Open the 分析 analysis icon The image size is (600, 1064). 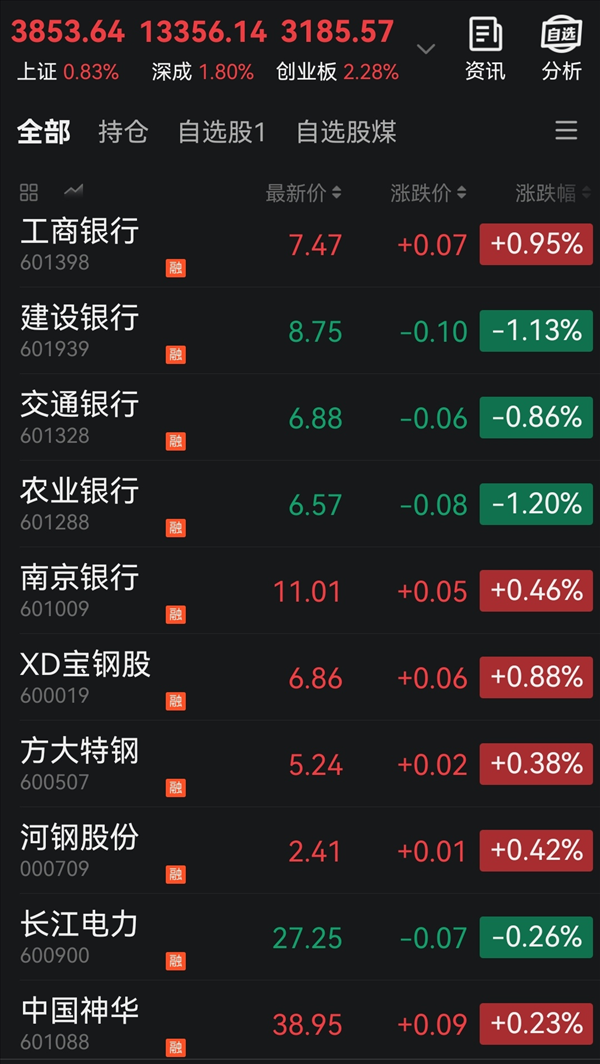[561, 50]
